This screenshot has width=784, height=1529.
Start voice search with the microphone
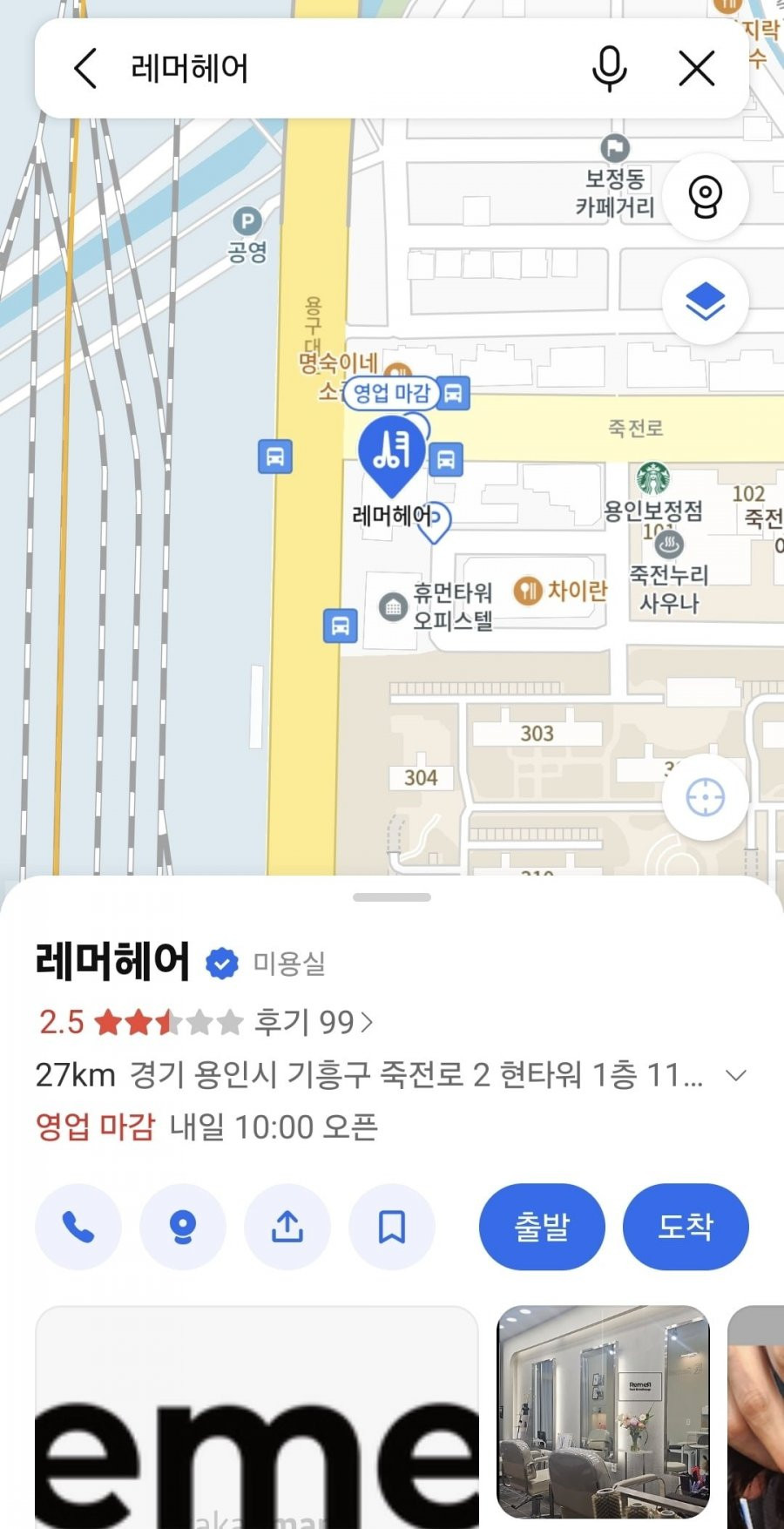tap(609, 68)
